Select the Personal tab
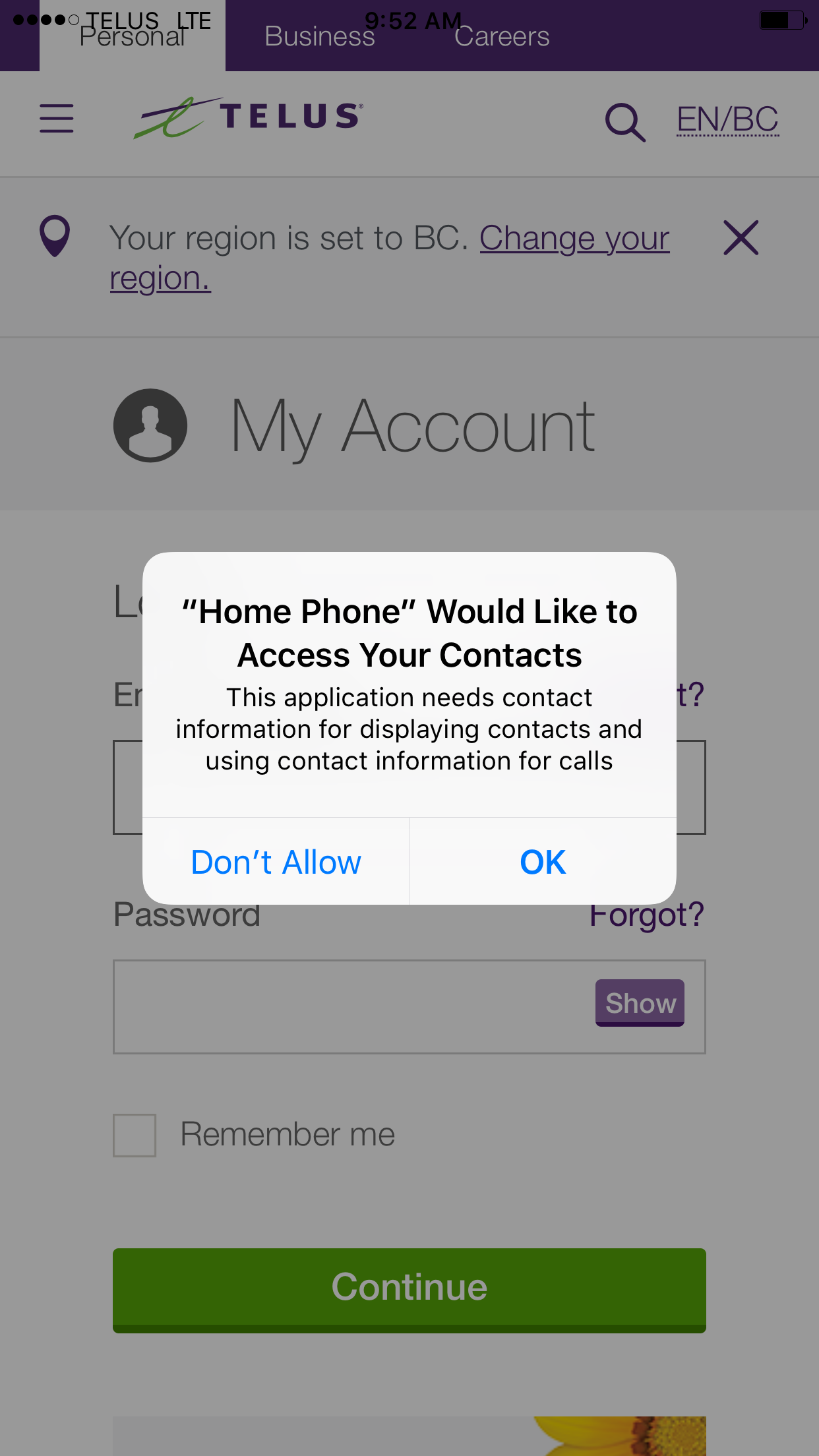 click(133, 36)
